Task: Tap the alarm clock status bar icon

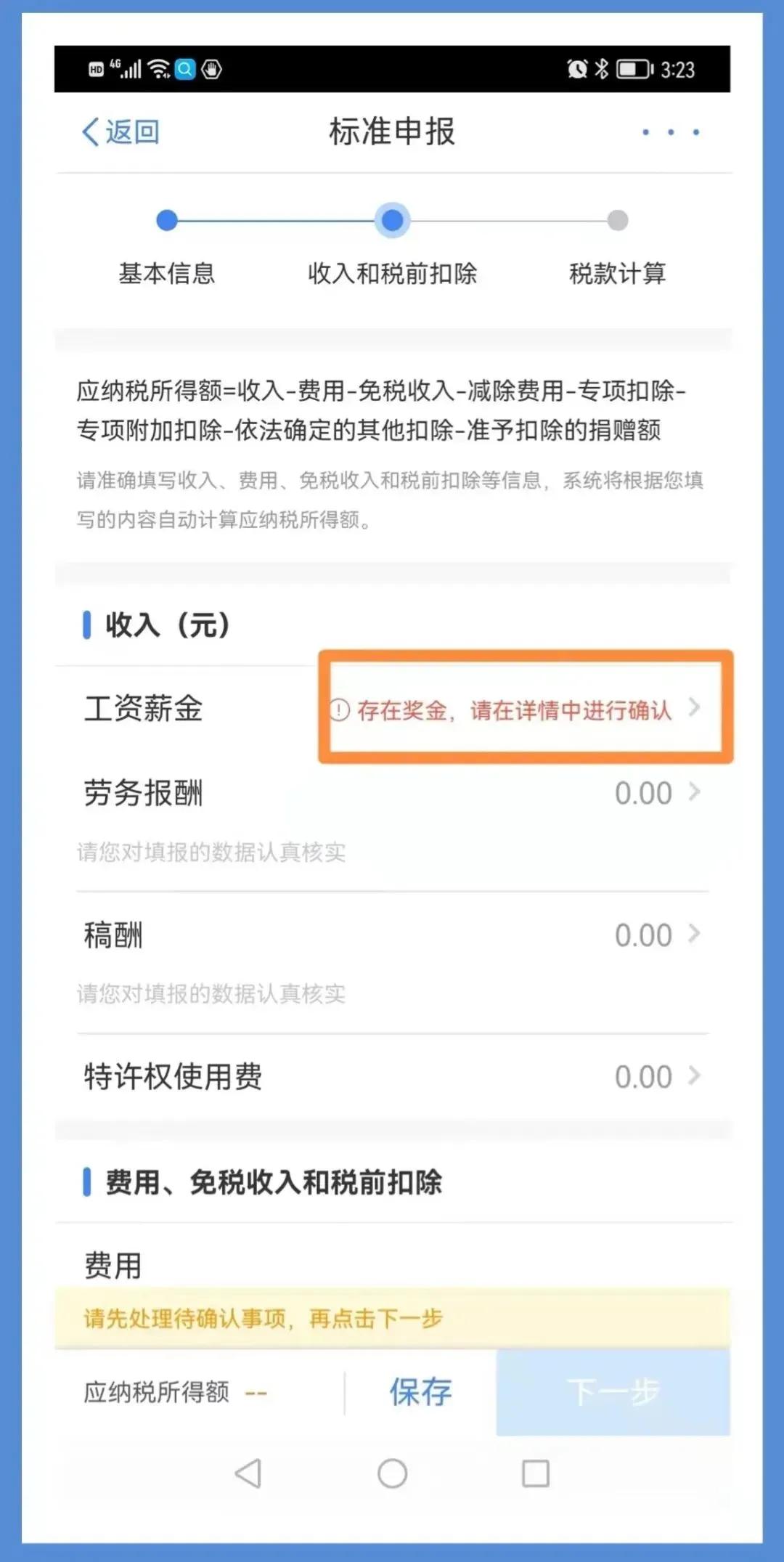Action: pos(576,69)
